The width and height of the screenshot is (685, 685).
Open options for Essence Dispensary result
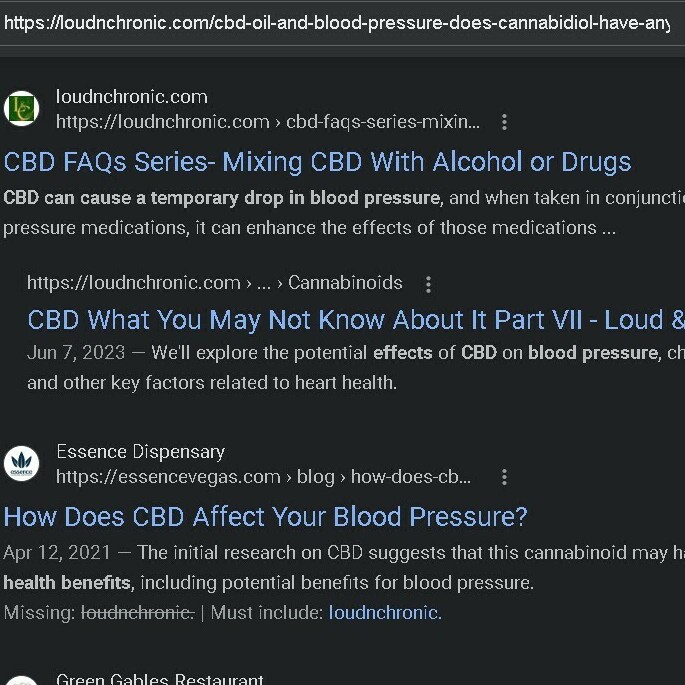point(504,477)
